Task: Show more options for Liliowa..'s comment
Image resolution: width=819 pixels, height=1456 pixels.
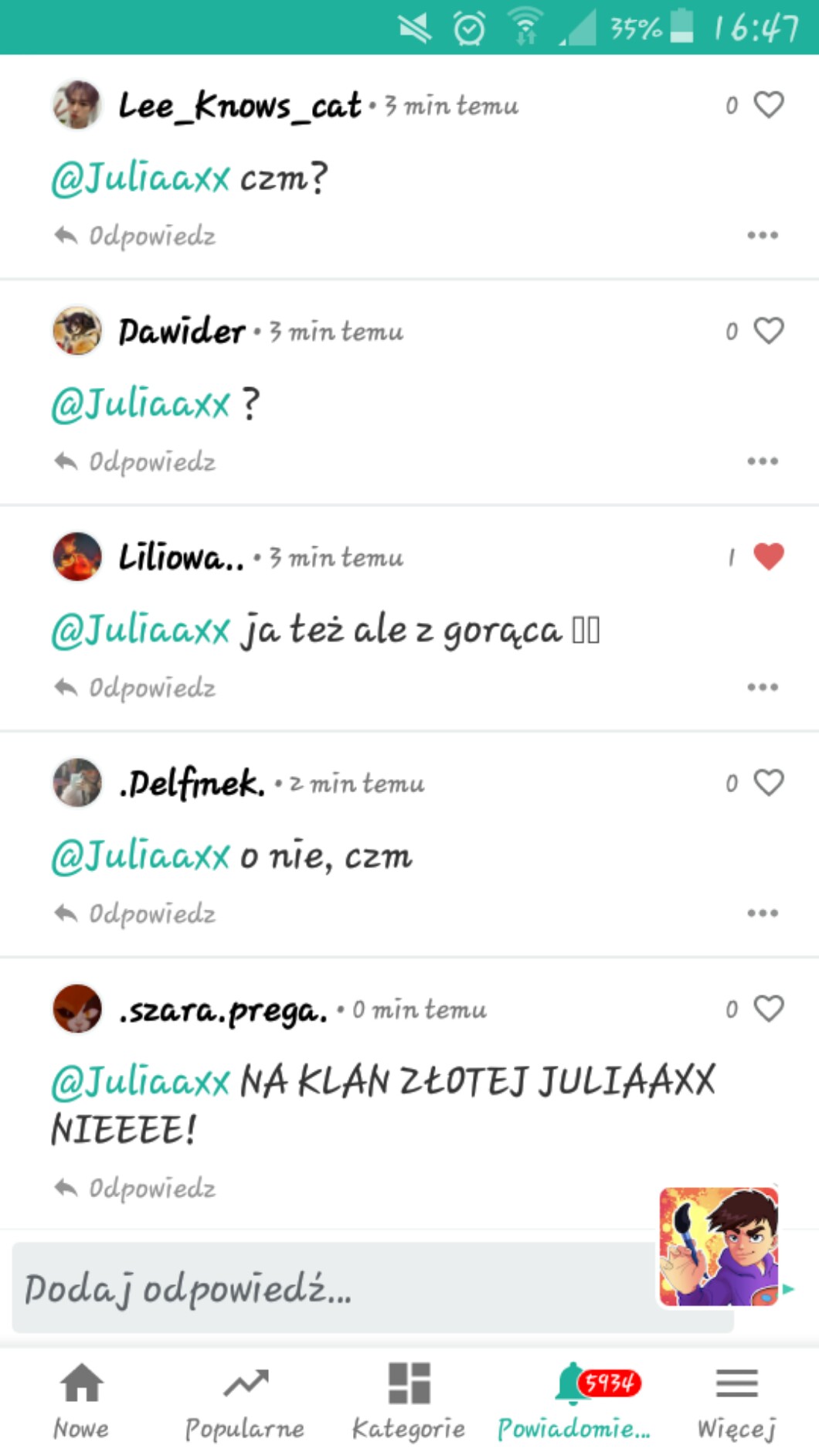Action: [x=762, y=687]
